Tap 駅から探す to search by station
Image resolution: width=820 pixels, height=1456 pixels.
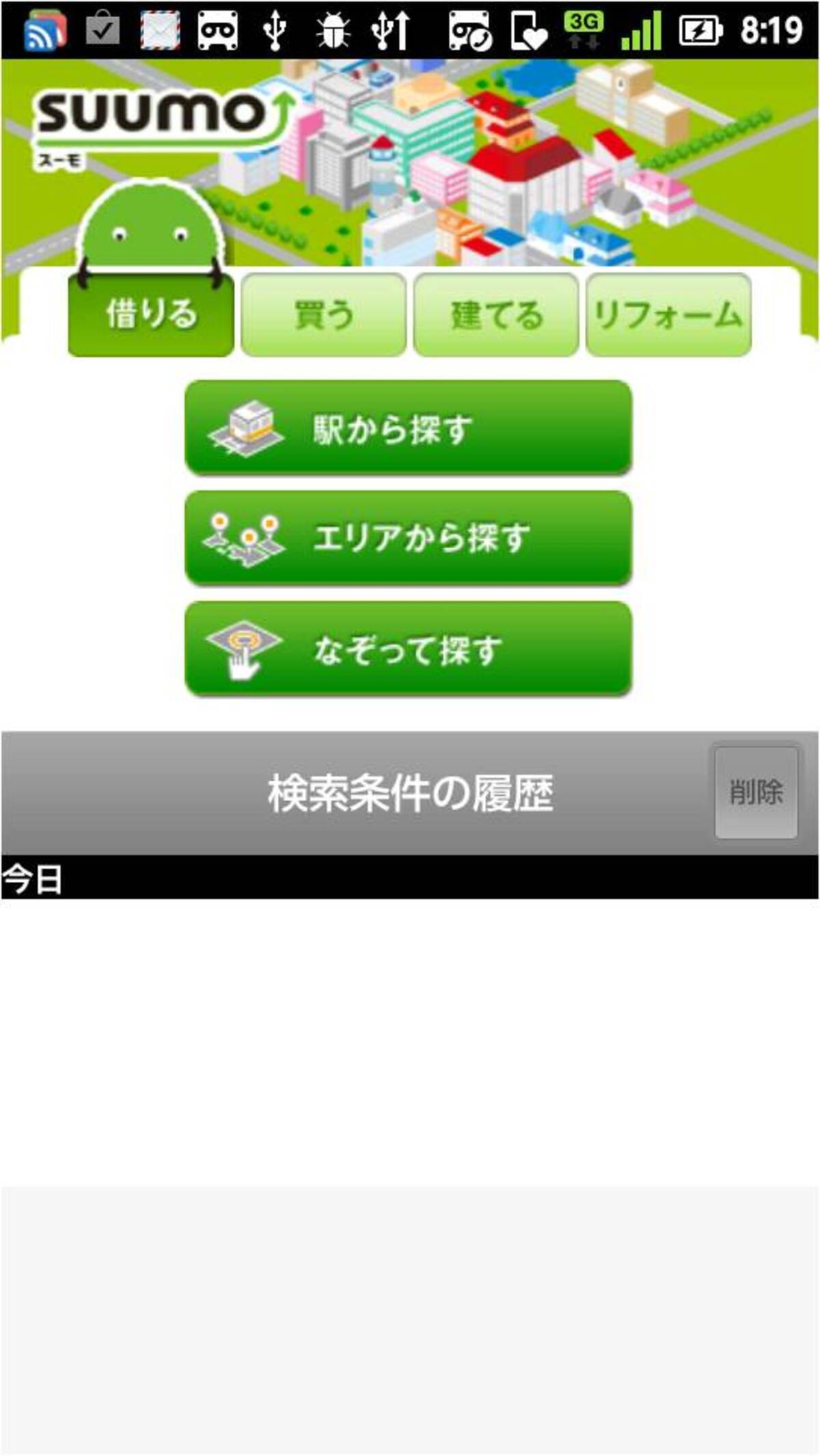coord(408,429)
